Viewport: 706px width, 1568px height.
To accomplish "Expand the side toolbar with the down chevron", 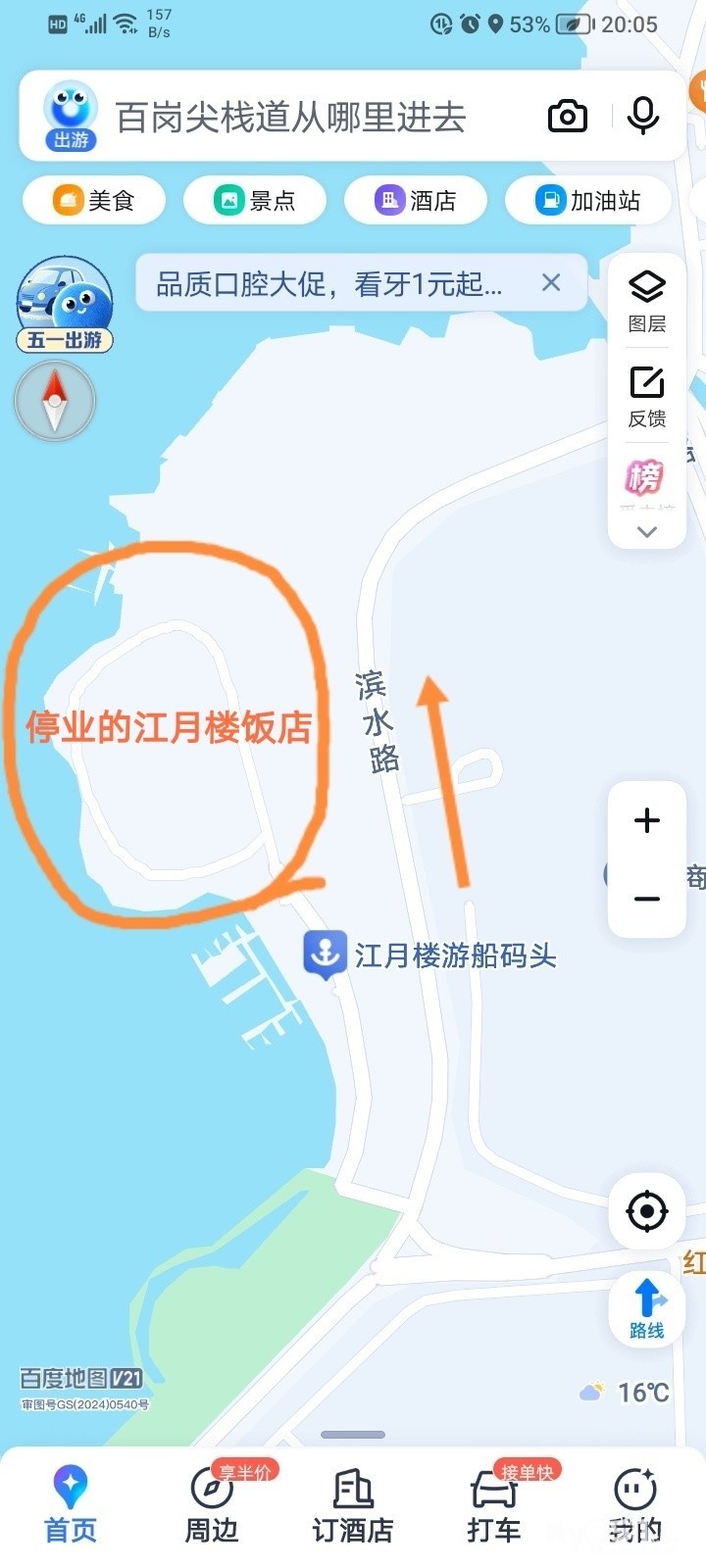I will pos(647,532).
